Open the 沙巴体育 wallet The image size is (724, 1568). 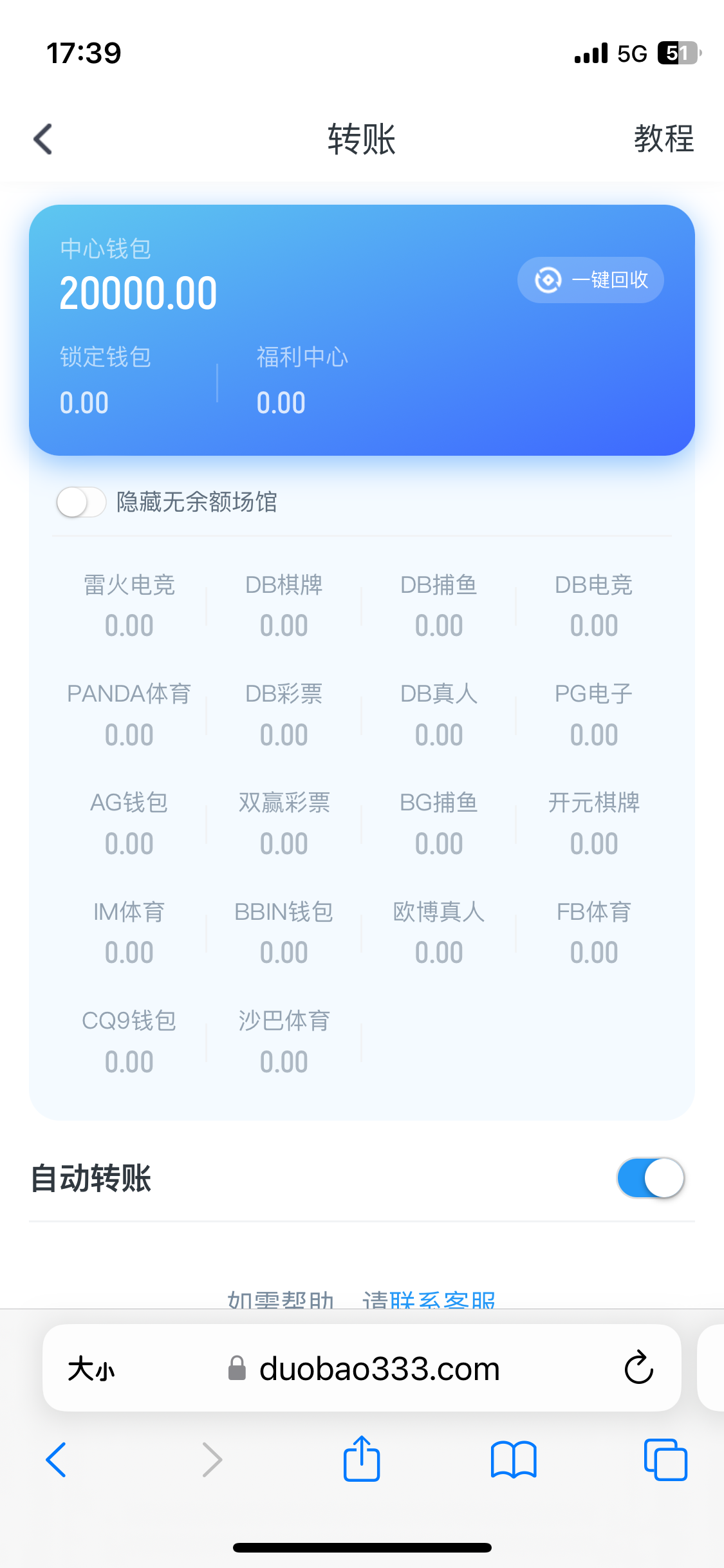284,1041
